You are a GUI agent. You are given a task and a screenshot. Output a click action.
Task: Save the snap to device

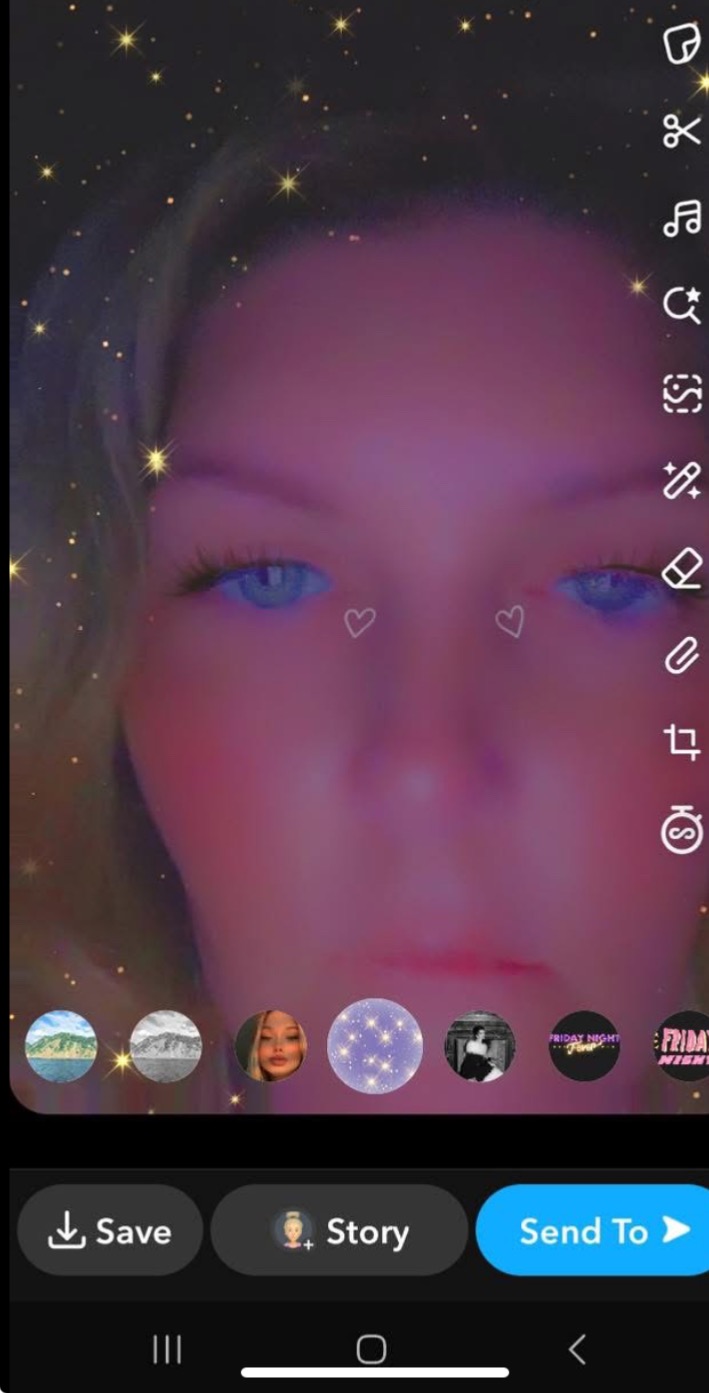click(x=110, y=1231)
